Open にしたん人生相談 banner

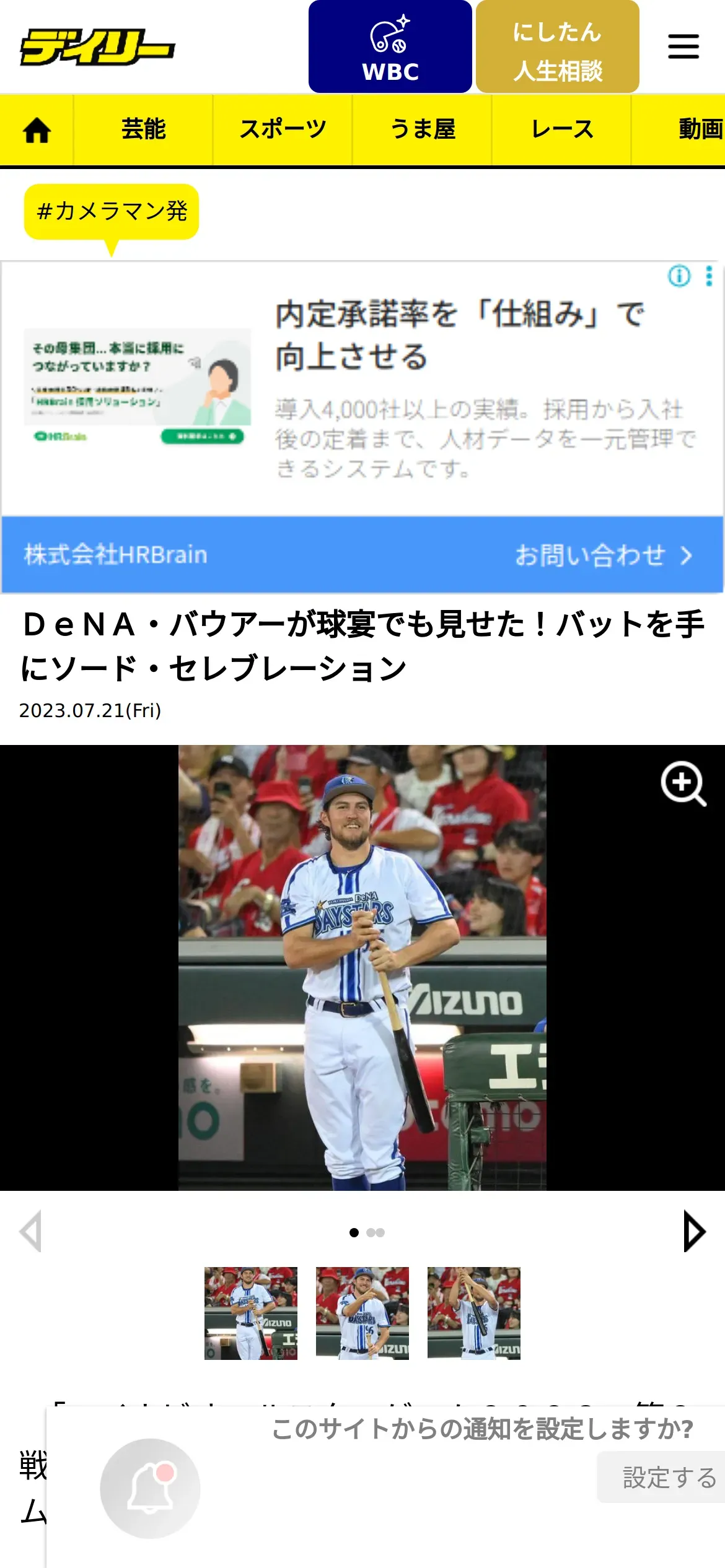pos(557,47)
